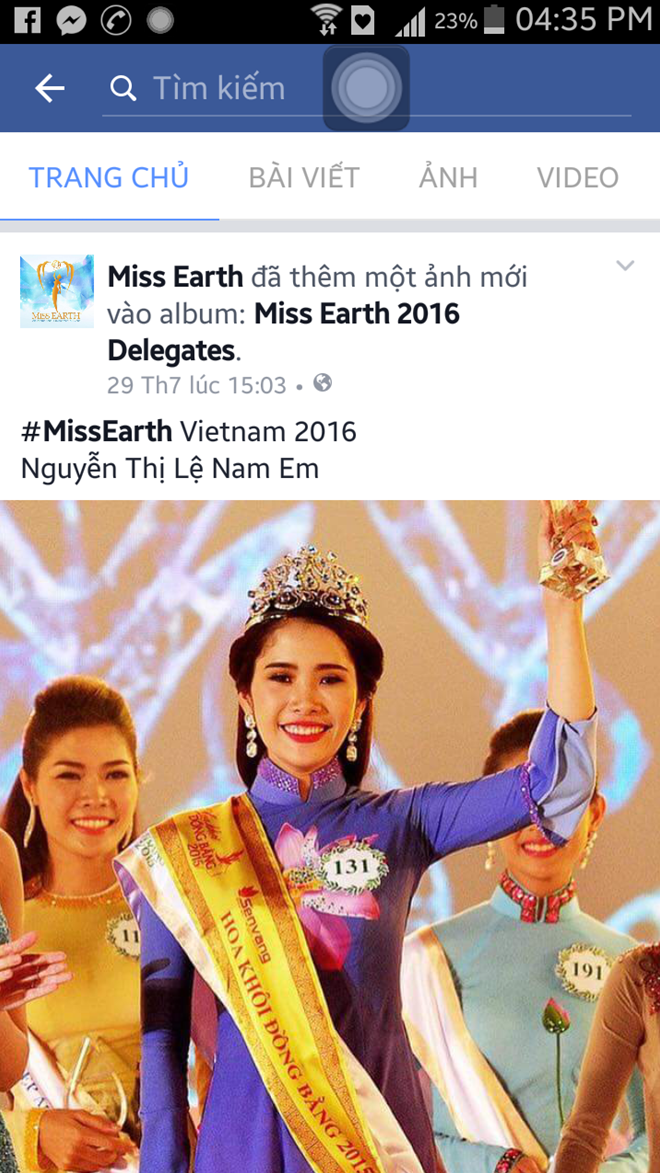Image resolution: width=660 pixels, height=1173 pixels.
Task: Open the post timestamp 29 Th7 lúc 15:03
Action: (x=196, y=385)
